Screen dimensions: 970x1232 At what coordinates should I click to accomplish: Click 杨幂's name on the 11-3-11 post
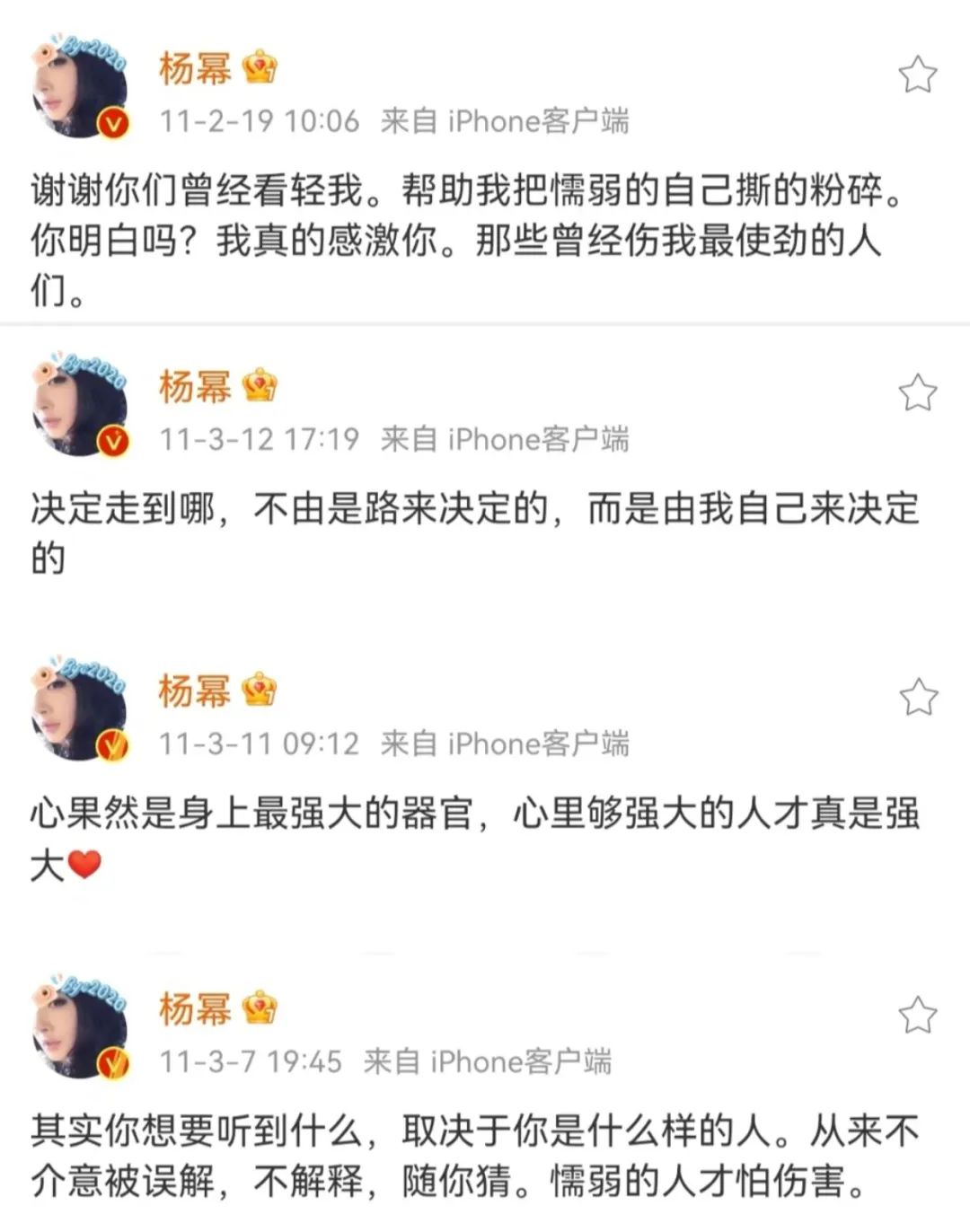pyautogui.click(x=194, y=691)
